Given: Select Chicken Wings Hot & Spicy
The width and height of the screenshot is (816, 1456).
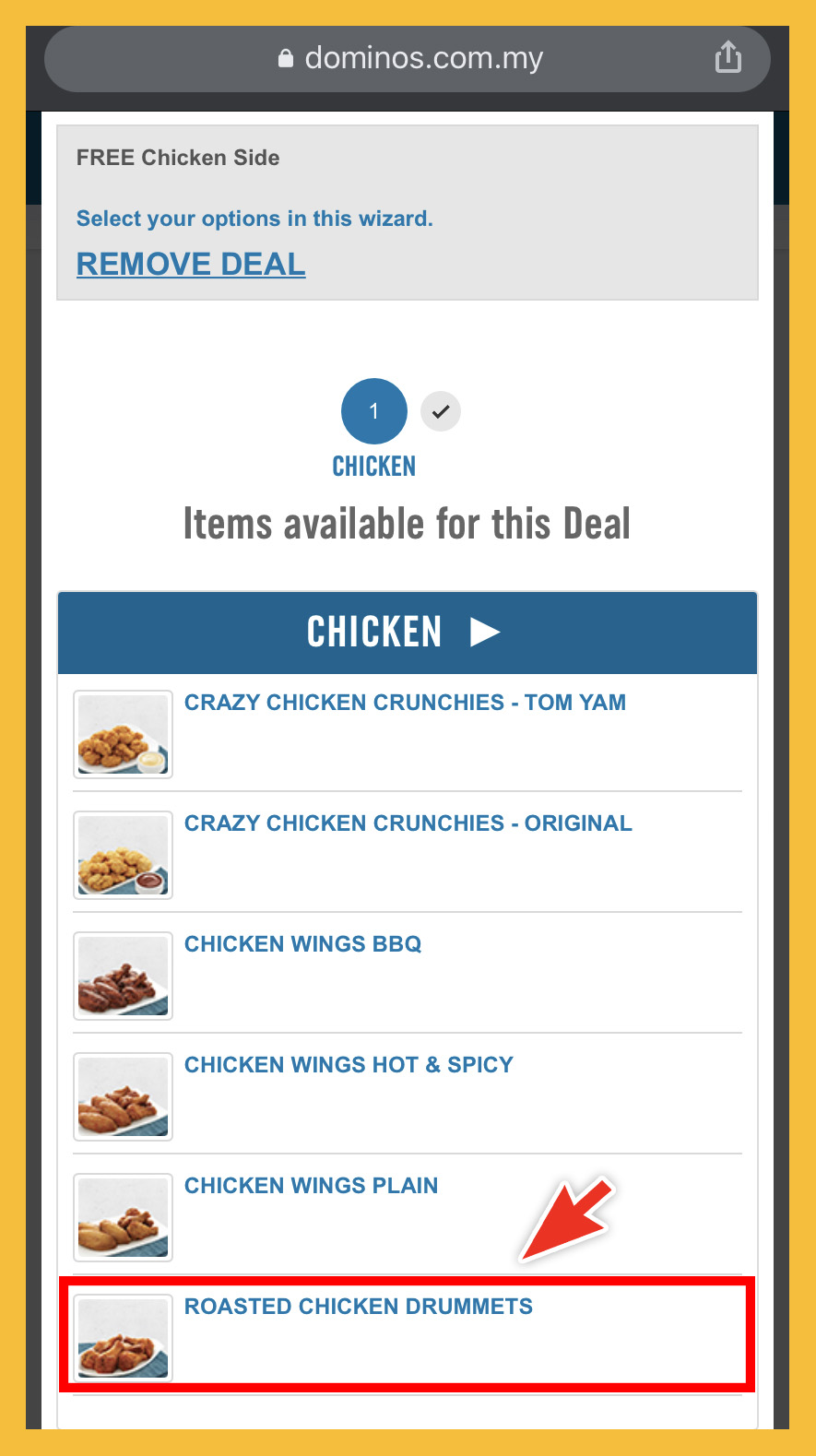Looking at the screenshot, I should coord(349,1065).
